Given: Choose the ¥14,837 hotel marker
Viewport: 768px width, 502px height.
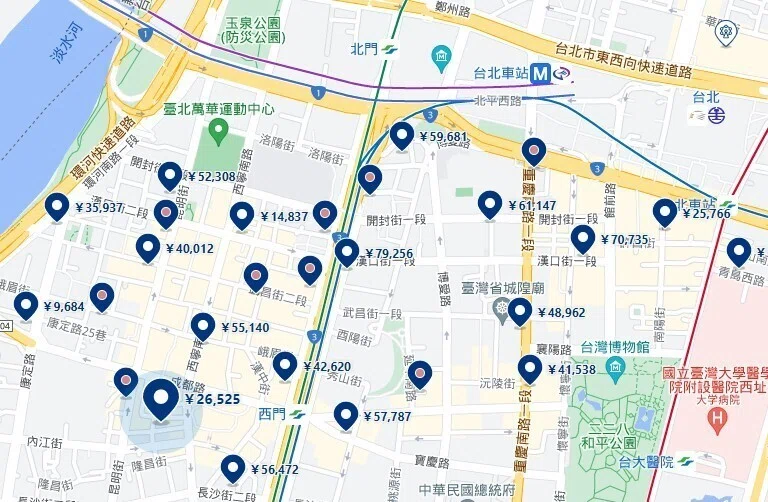Looking at the screenshot, I should click(242, 215).
